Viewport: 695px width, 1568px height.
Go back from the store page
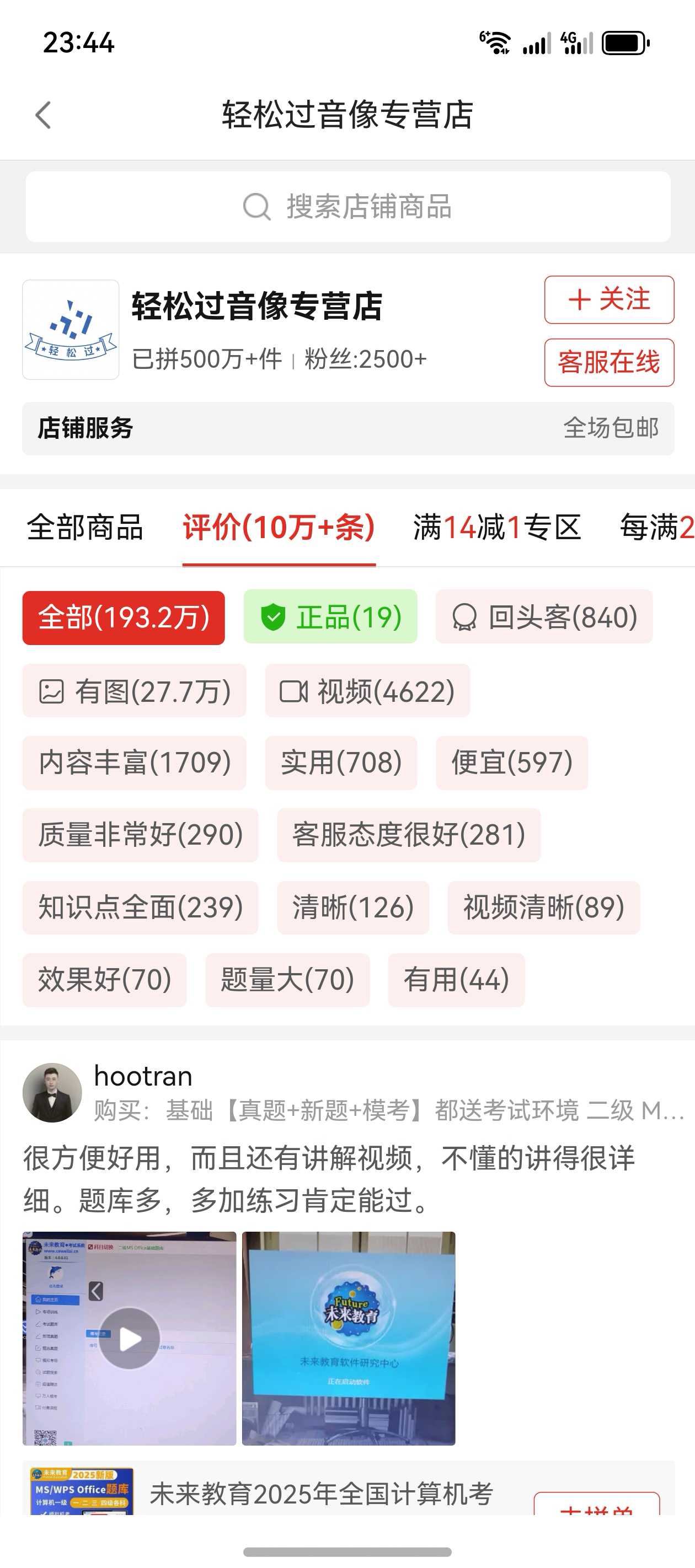43,115
